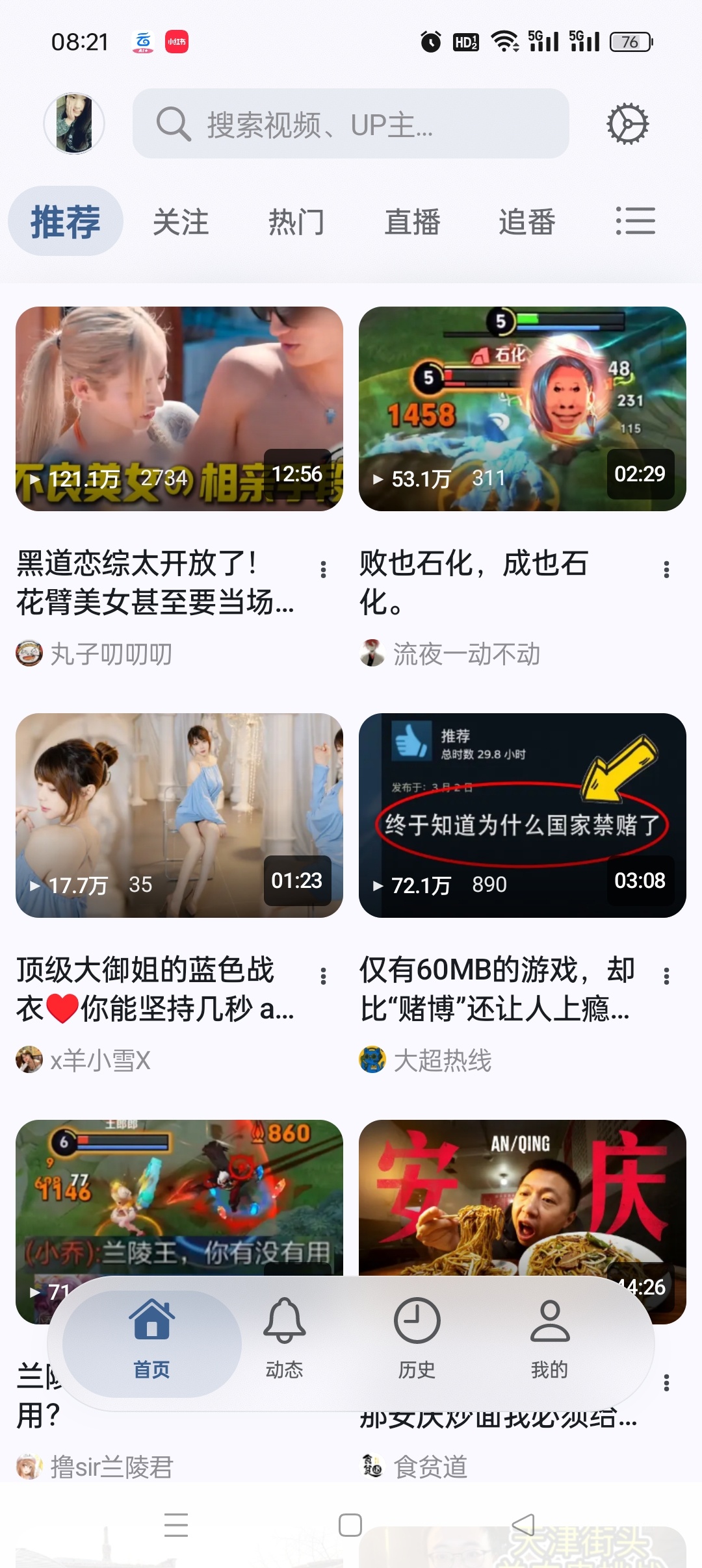Select the 热门 section
The width and height of the screenshot is (702, 1568).
pyautogui.click(x=297, y=221)
